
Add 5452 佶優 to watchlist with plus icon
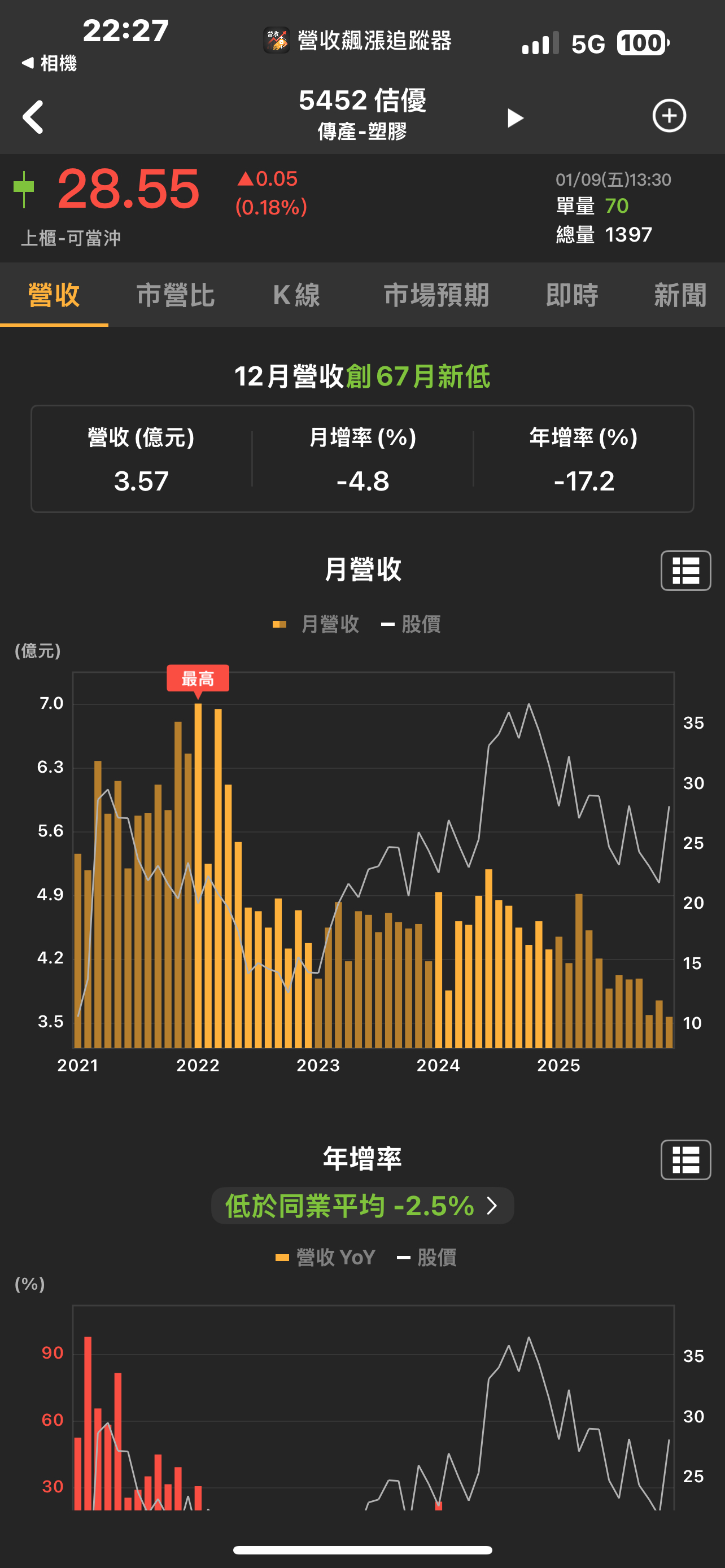[x=669, y=116]
